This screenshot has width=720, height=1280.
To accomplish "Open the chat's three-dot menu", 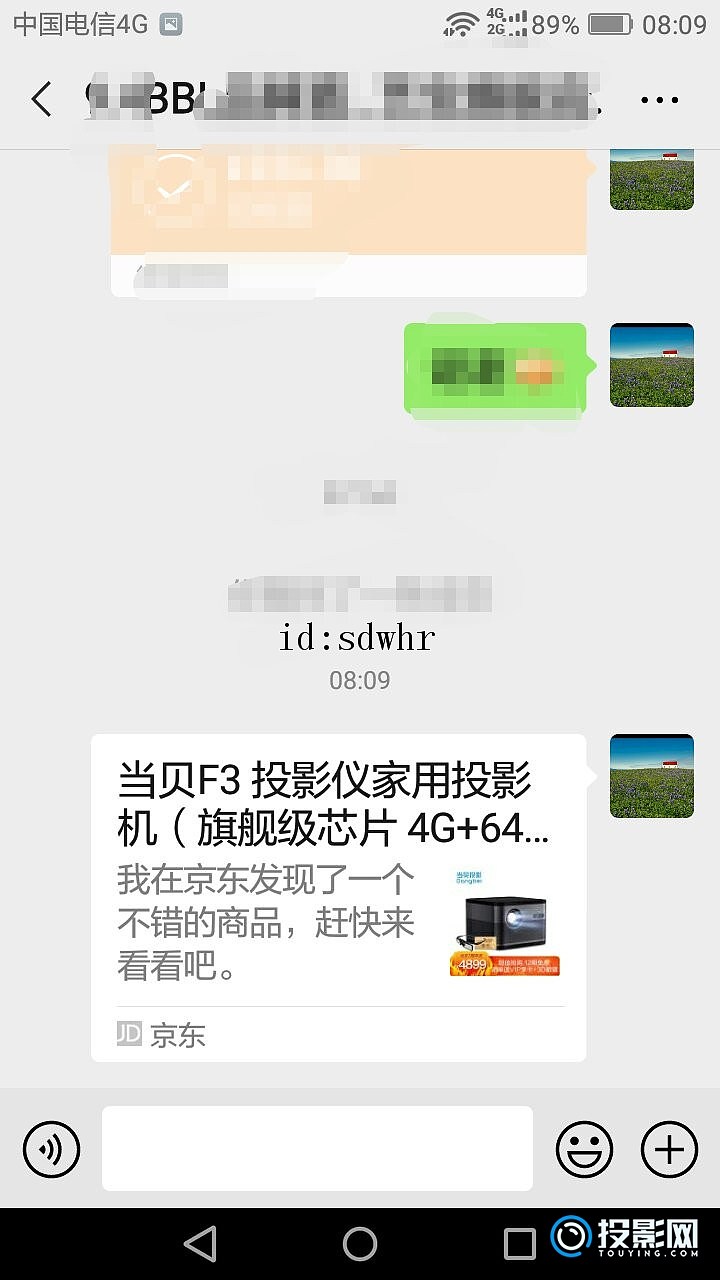I will coord(659,100).
